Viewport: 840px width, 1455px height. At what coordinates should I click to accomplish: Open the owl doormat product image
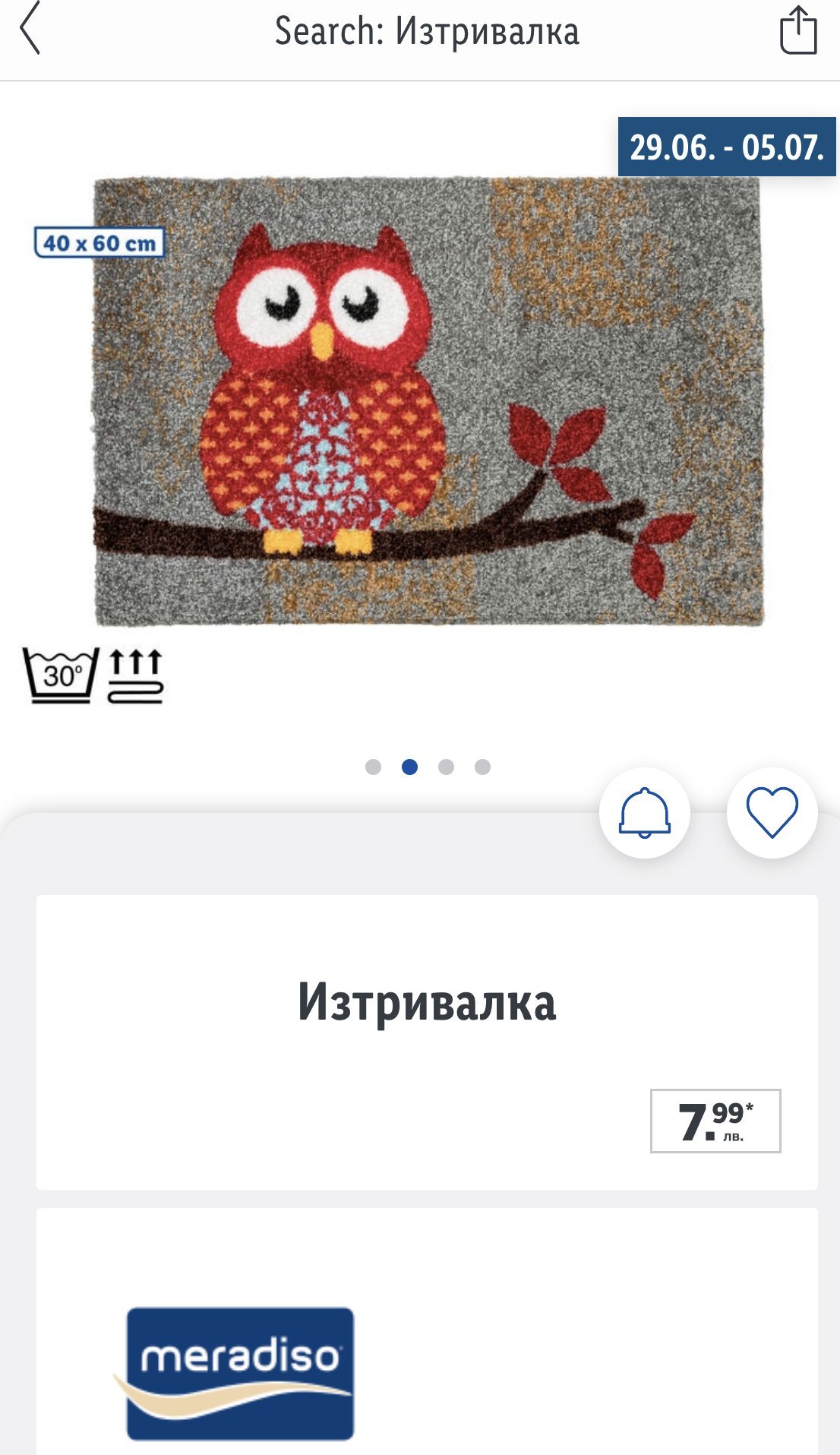coord(428,401)
